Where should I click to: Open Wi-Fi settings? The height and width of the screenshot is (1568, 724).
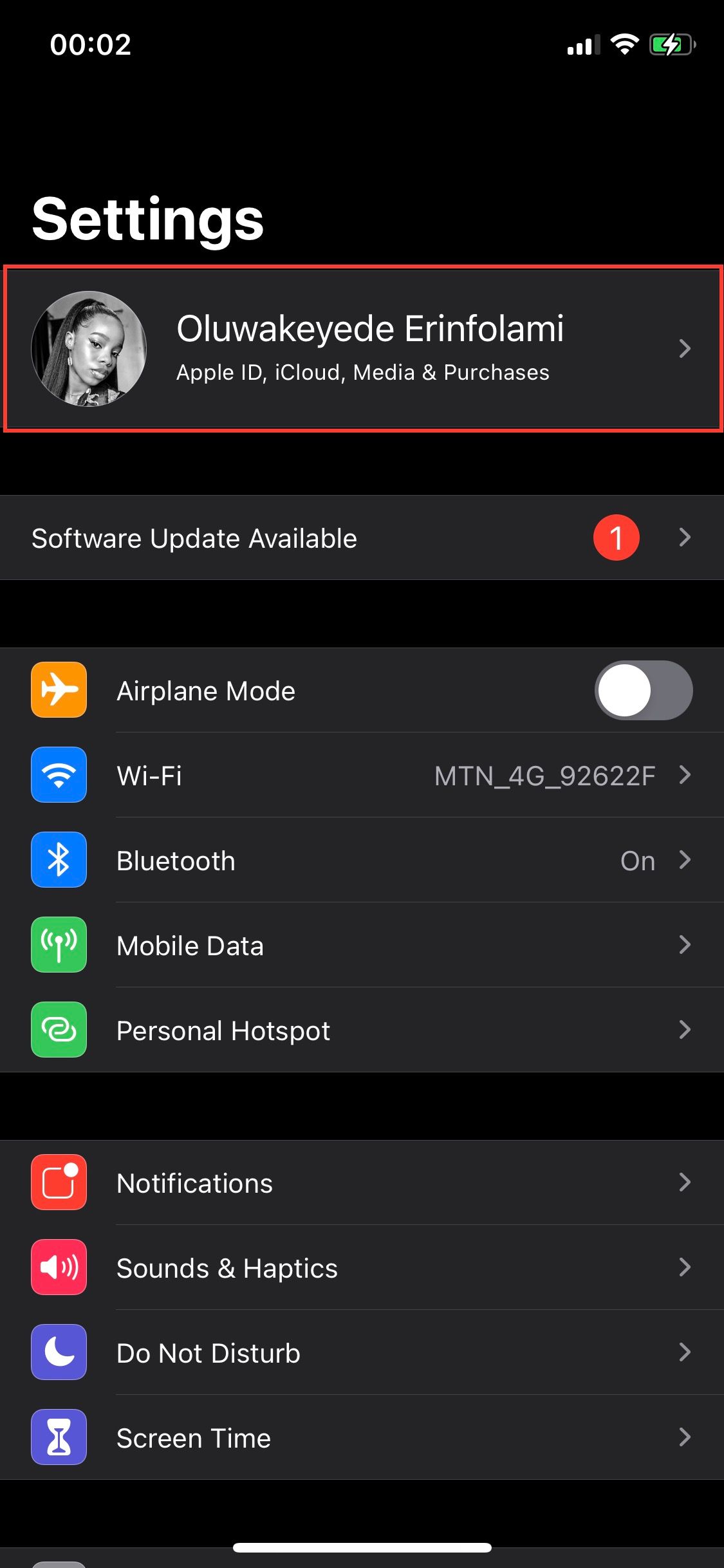tap(362, 775)
